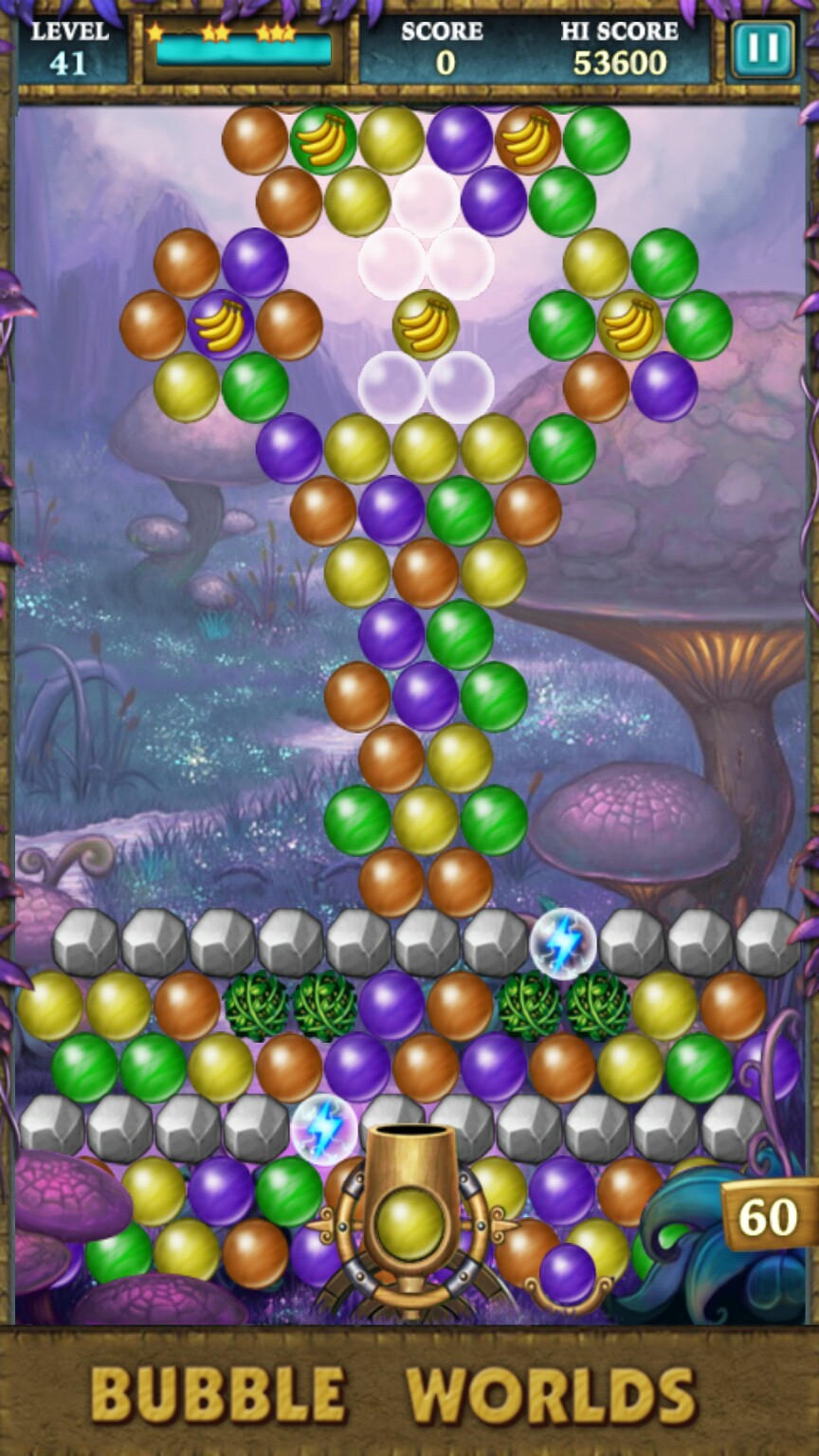The width and height of the screenshot is (819, 1456).
Task: Swap to the purple next bubble
Action: pyautogui.click(x=567, y=1275)
